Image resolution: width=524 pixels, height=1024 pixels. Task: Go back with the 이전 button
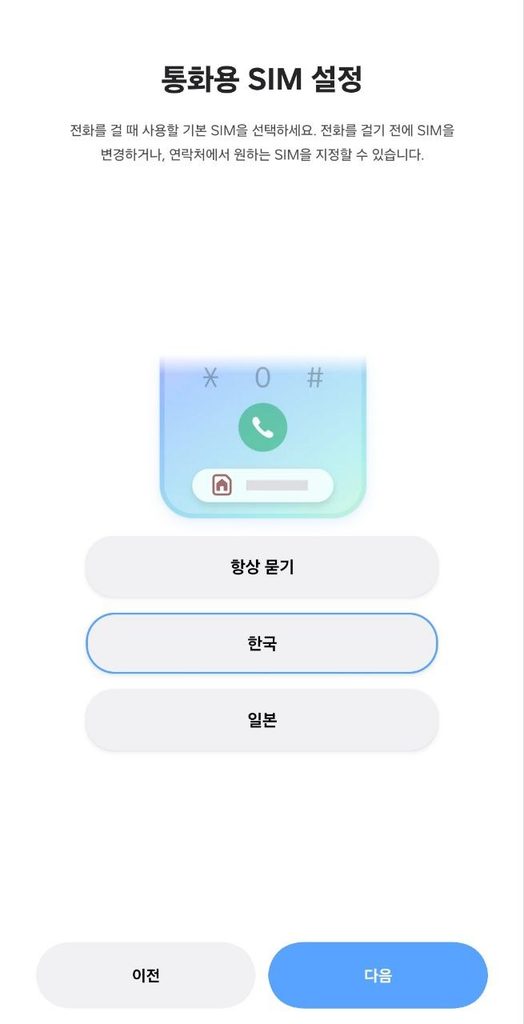[145, 975]
